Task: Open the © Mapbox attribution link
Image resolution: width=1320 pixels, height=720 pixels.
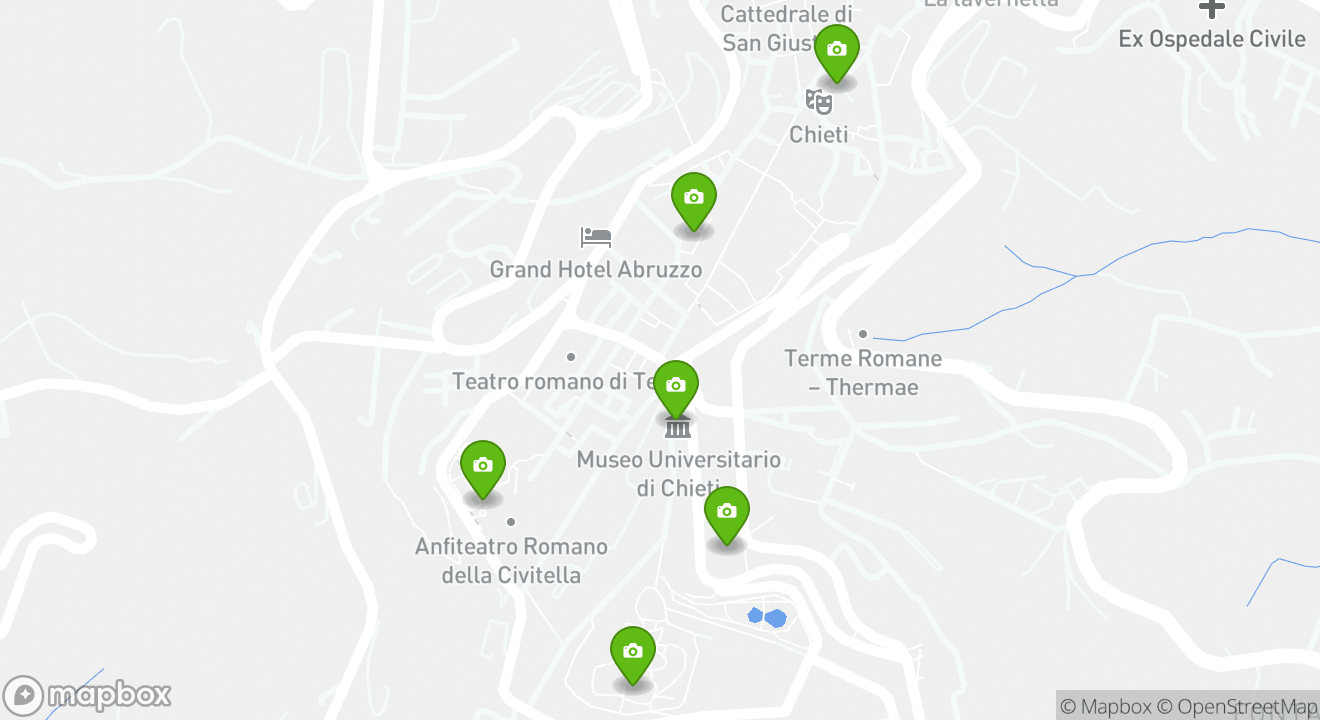Action: [x=1105, y=707]
